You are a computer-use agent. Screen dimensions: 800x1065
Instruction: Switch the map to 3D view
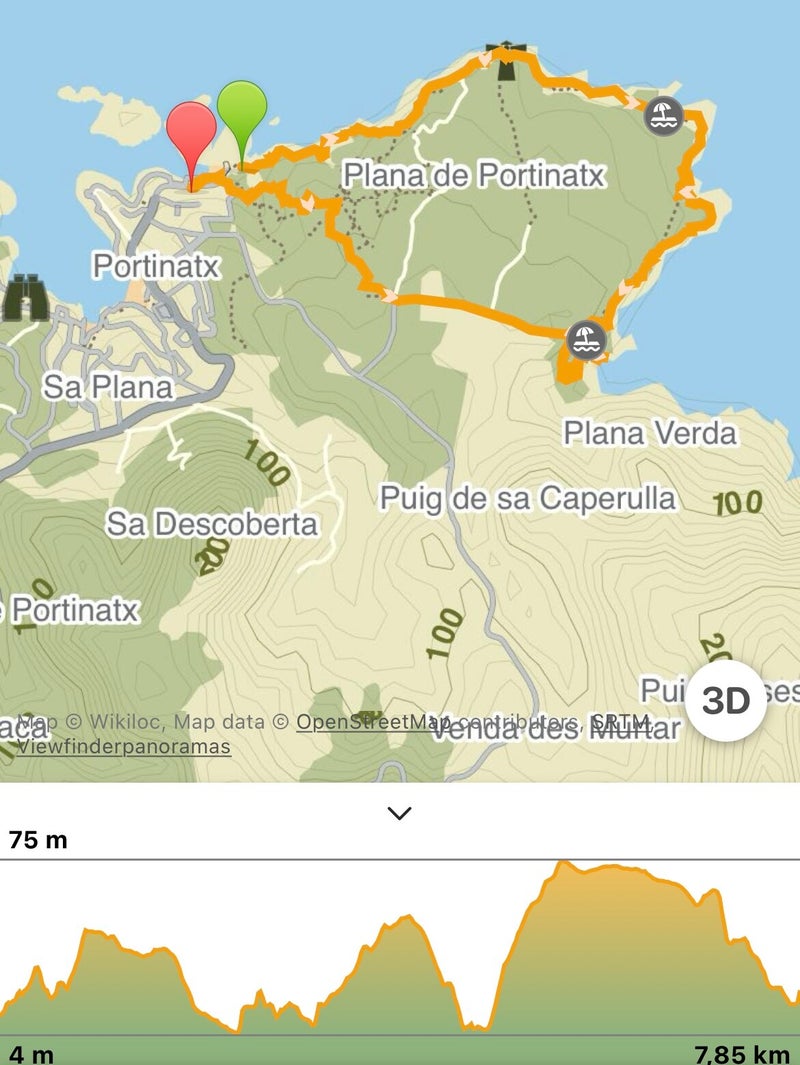coord(726,700)
